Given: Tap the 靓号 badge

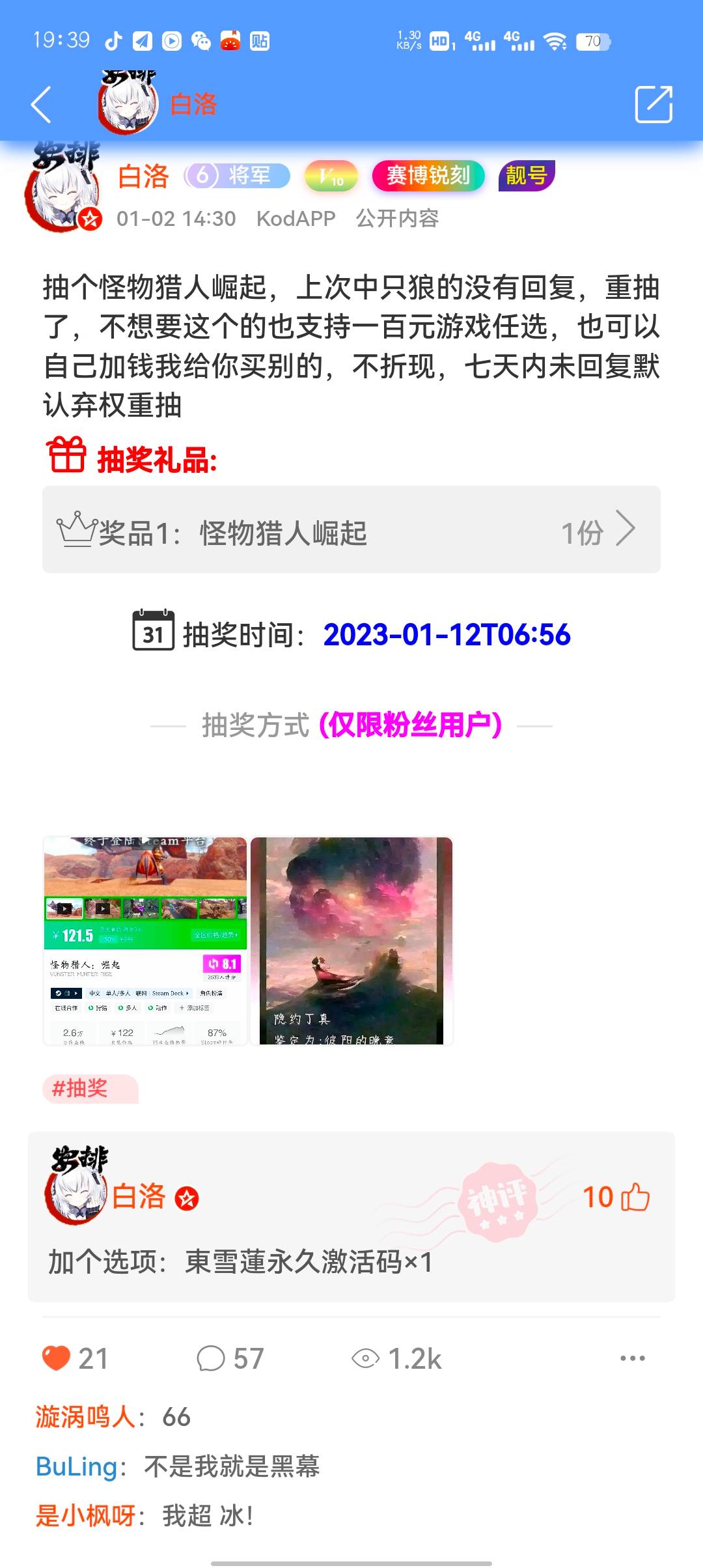Looking at the screenshot, I should 526,176.
